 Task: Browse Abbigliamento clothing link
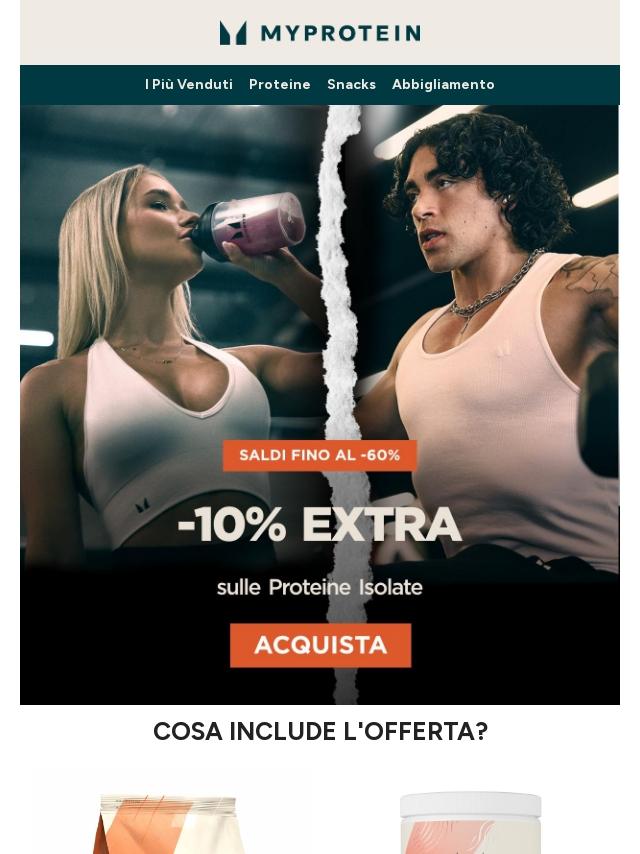point(443,85)
